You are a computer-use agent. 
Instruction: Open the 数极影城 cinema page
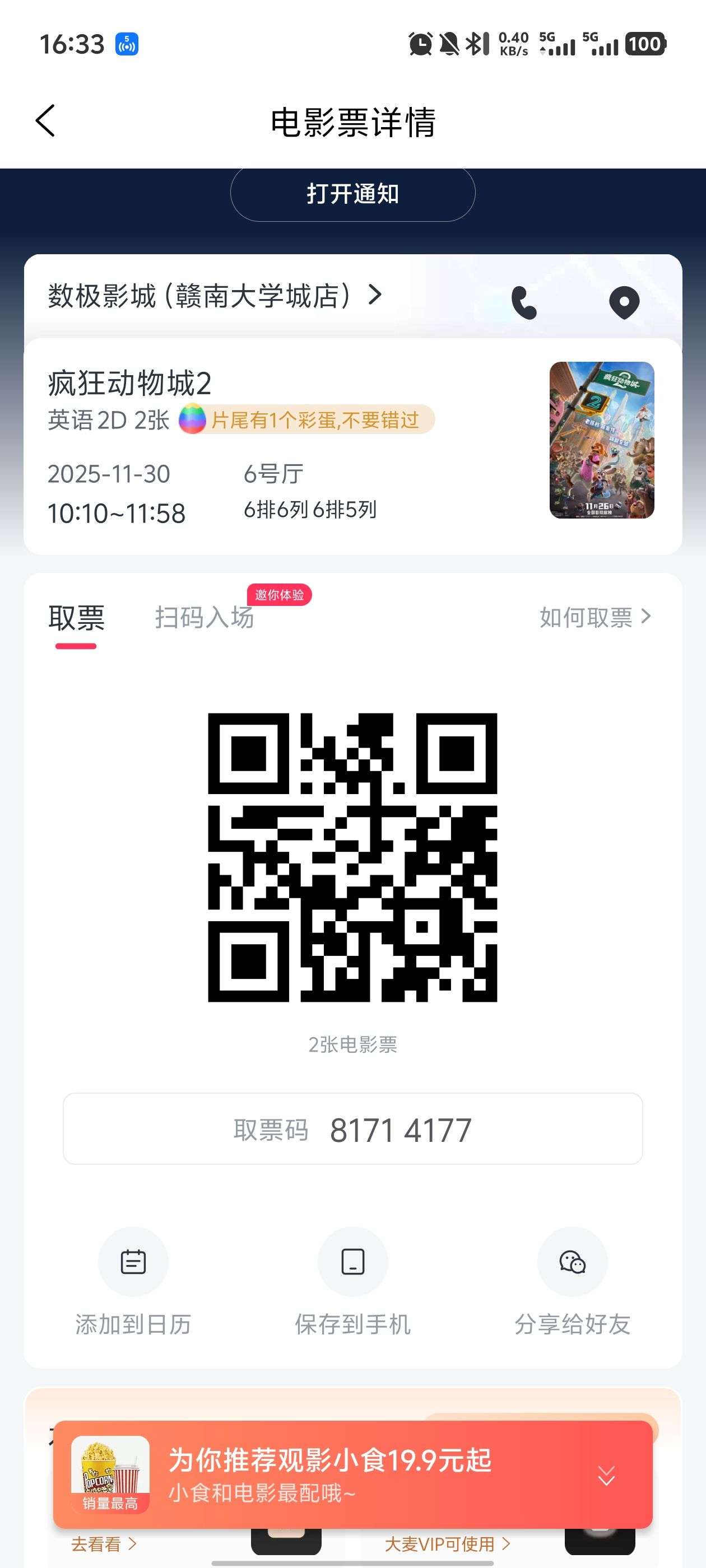pyautogui.click(x=215, y=296)
